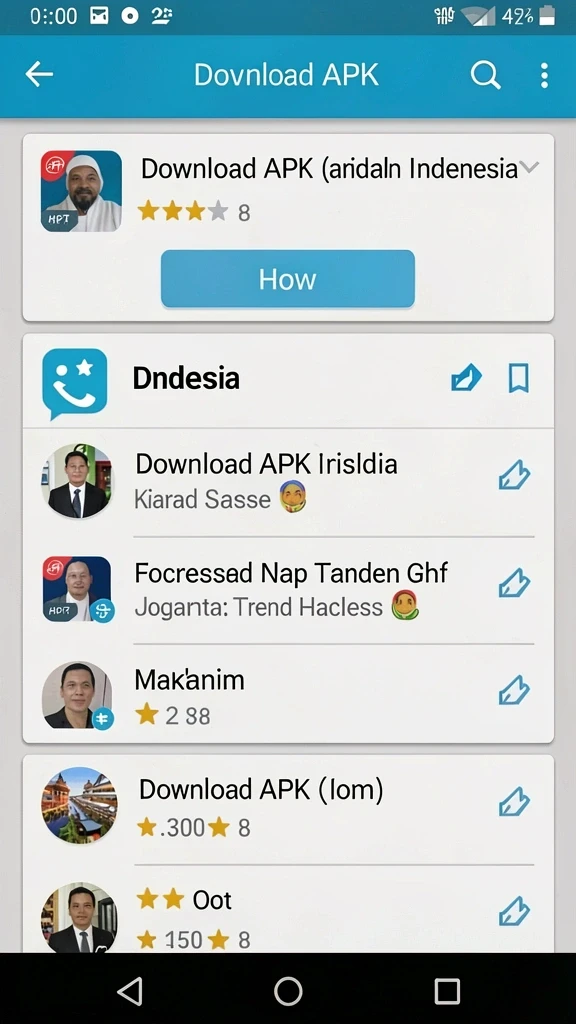Open search in the app bar
This screenshot has height=1024, width=576.
pos(485,75)
